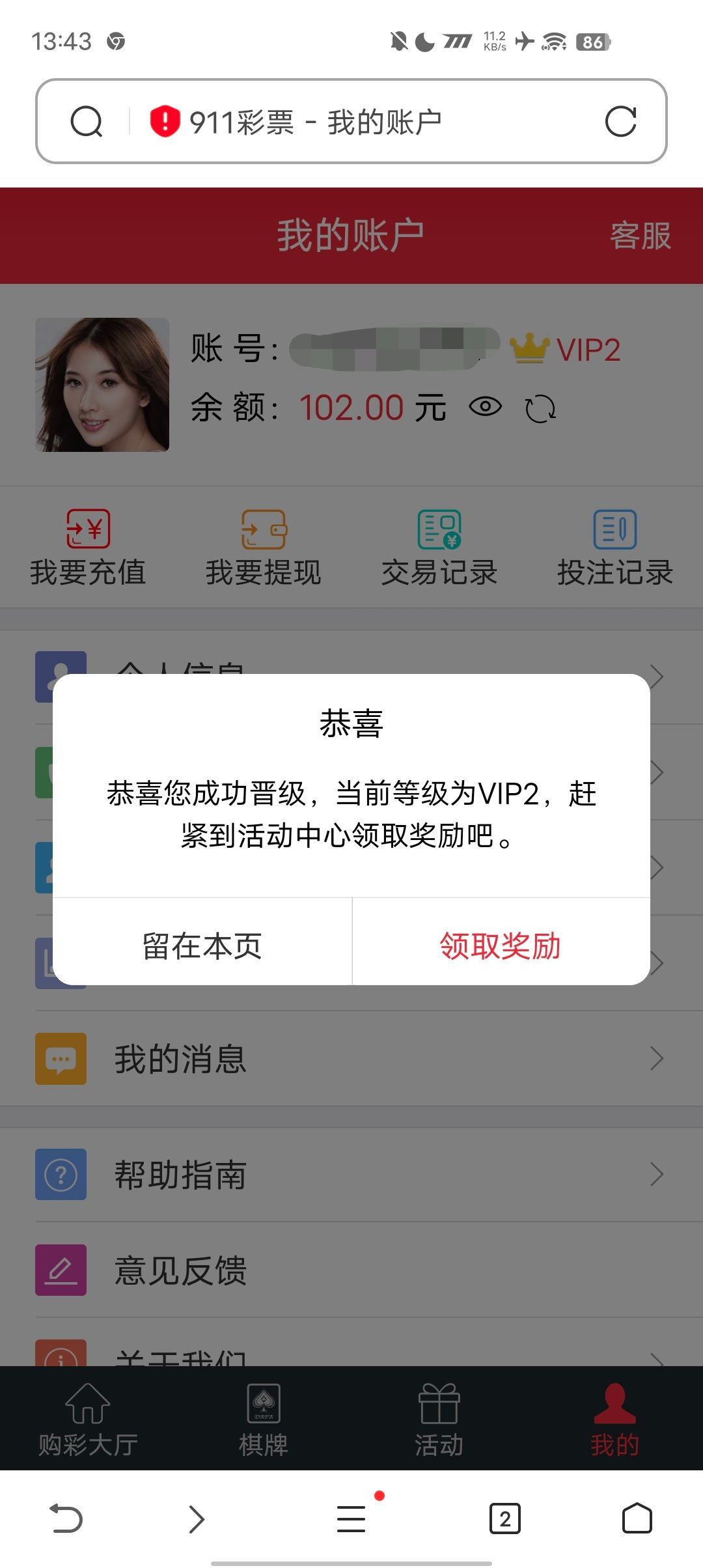This screenshot has height=1568, width=703.
Task: Tap 领取奖励 to claim the reward
Action: (x=501, y=945)
